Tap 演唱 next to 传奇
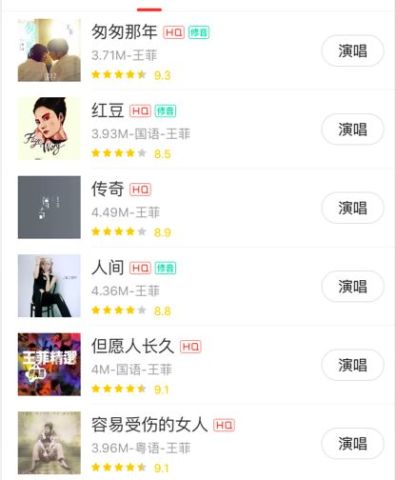Screen dimensions: 396x480 click(x=353, y=208)
